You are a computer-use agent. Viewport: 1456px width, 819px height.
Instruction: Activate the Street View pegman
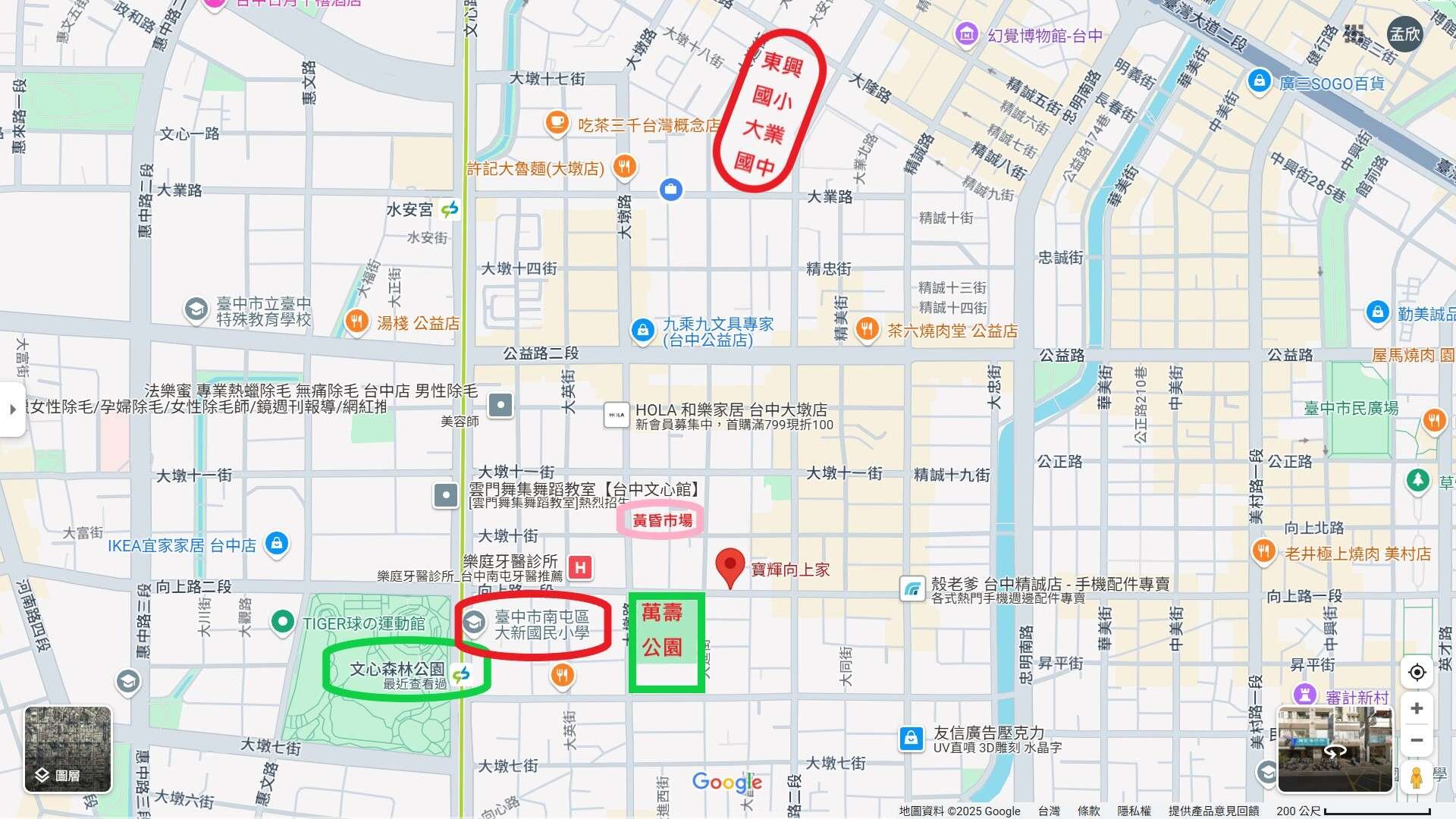[1417, 778]
